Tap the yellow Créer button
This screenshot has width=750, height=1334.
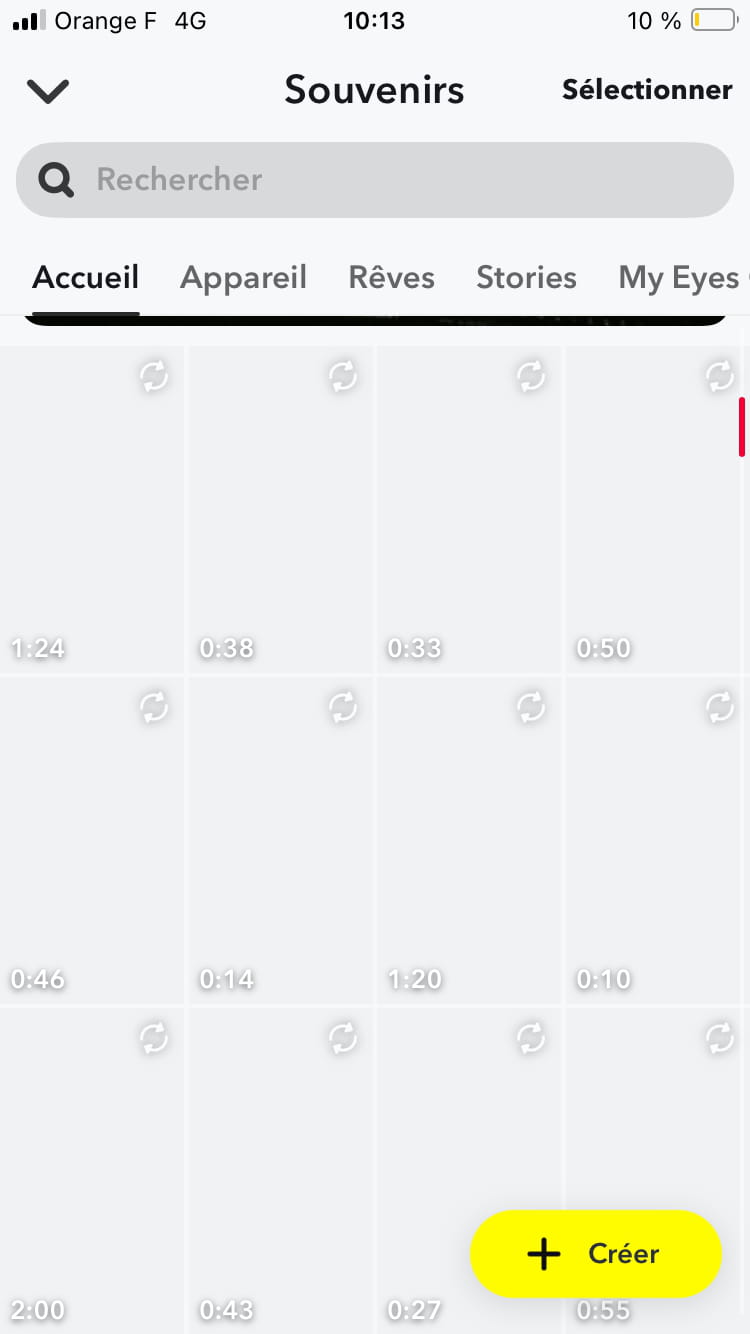click(x=596, y=1254)
